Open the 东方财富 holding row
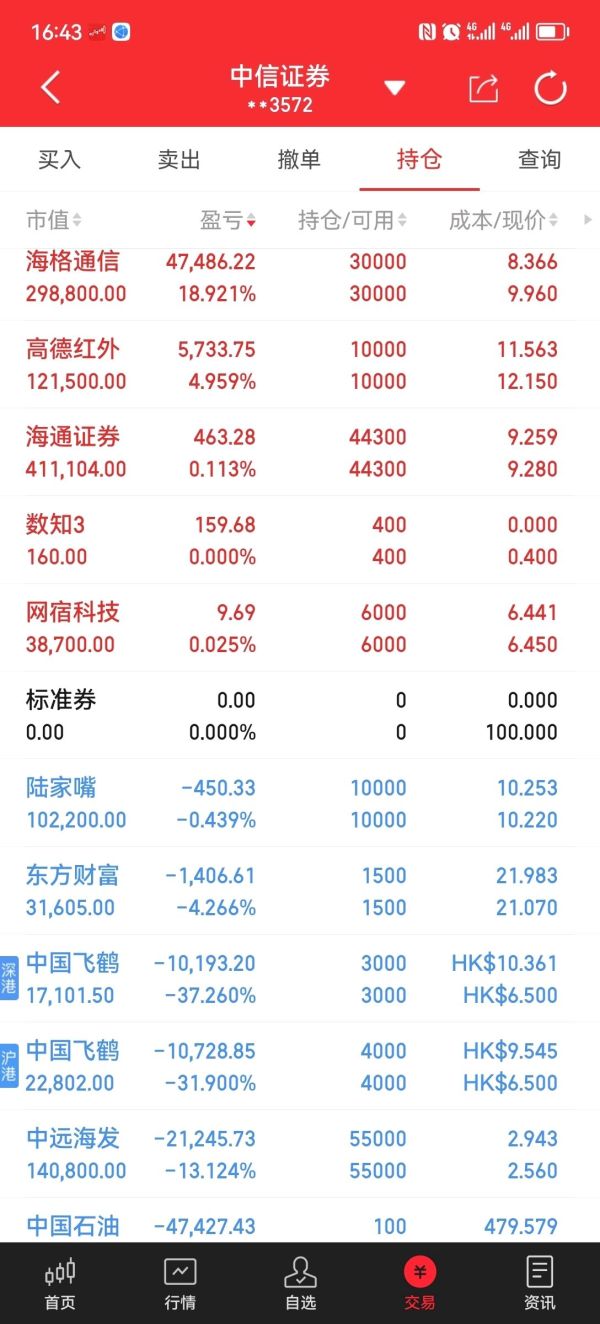The image size is (600, 1324). click(300, 891)
